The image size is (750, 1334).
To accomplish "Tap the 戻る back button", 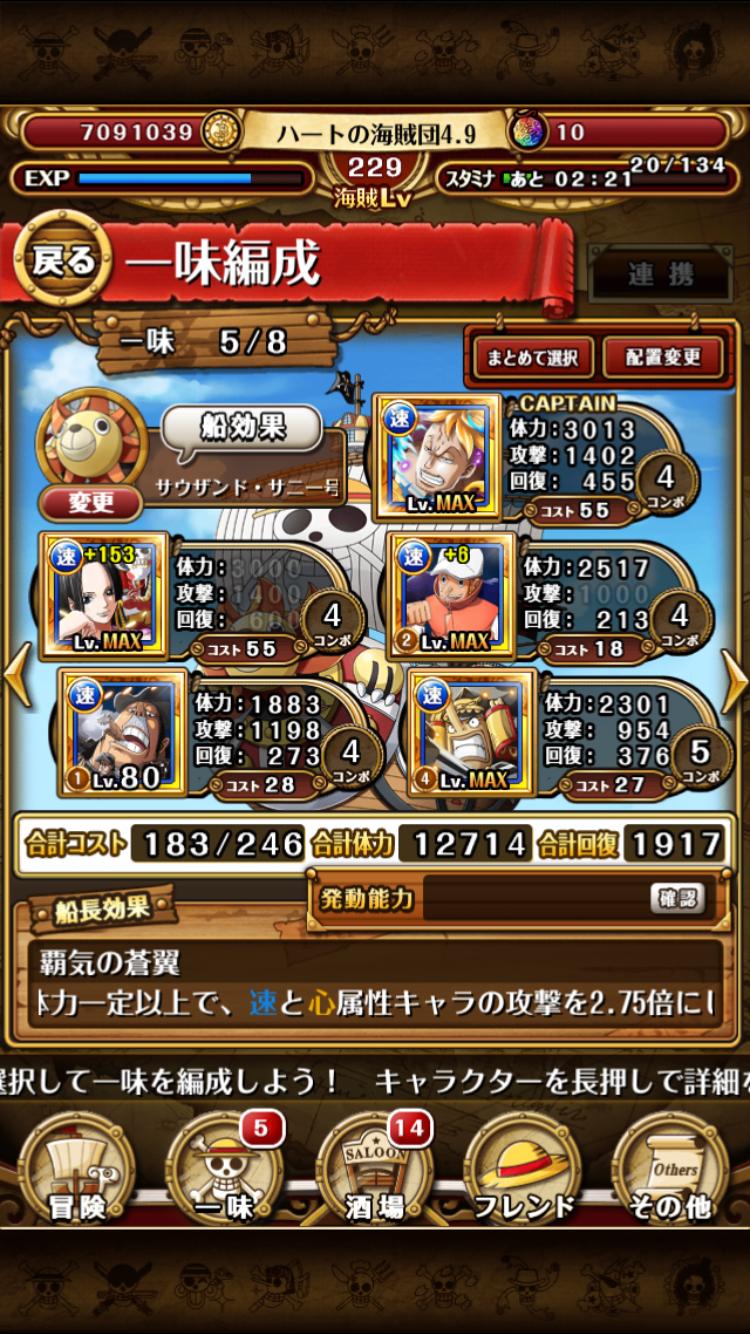I will 63,262.
